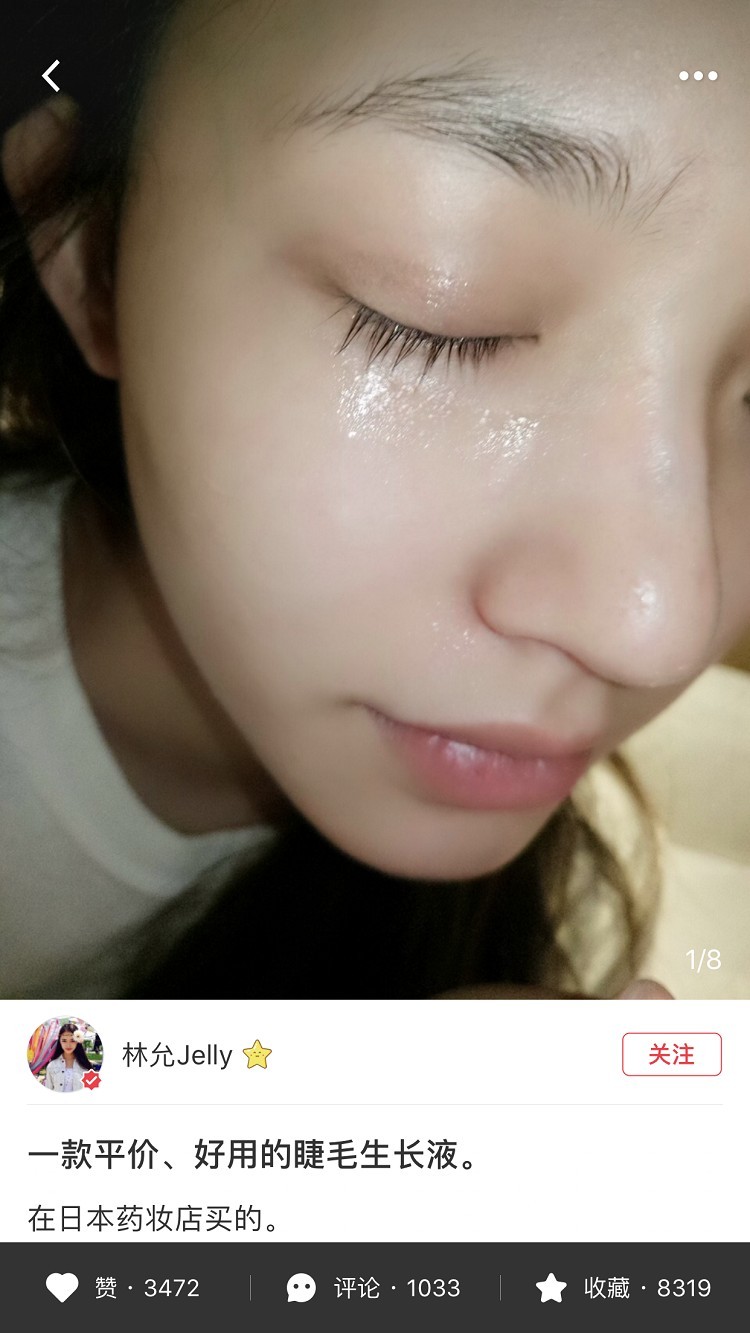The height and width of the screenshot is (1333, 750).
Task: Follow 林允Jelly with the 关注 button
Action: pyautogui.click(x=671, y=1054)
